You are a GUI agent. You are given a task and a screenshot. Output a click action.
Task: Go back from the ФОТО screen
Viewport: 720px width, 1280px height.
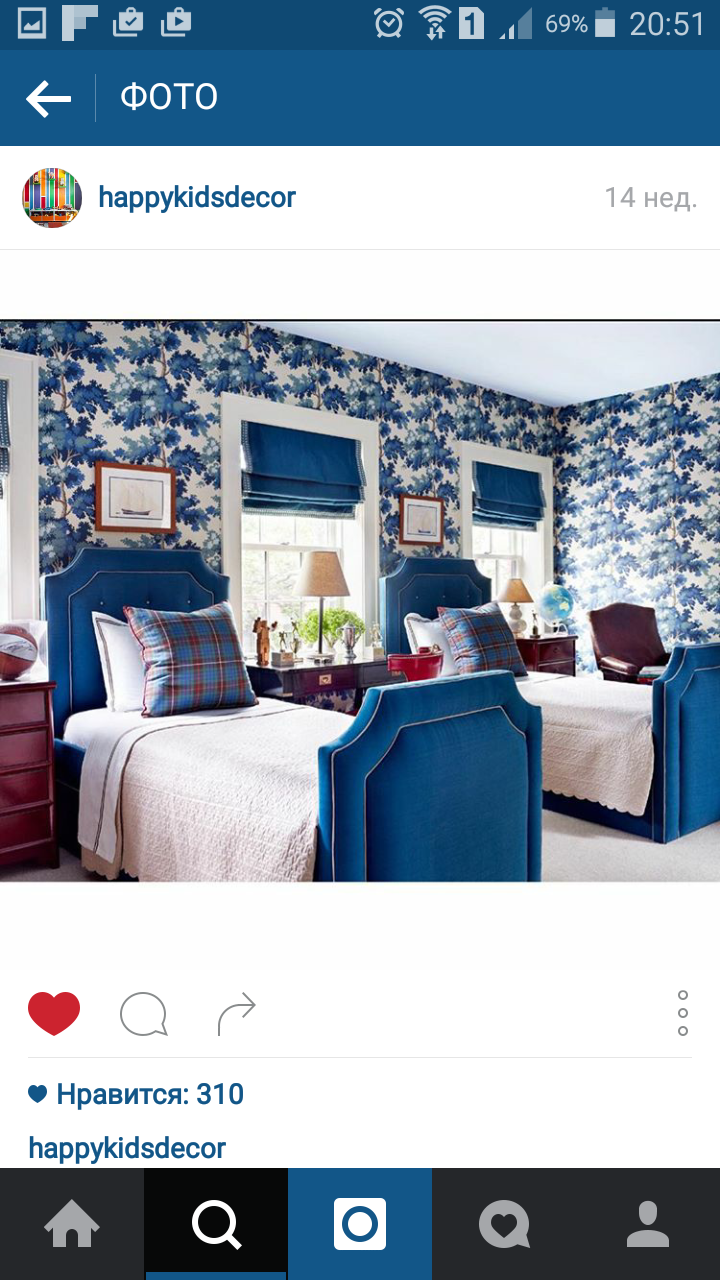[49, 98]
